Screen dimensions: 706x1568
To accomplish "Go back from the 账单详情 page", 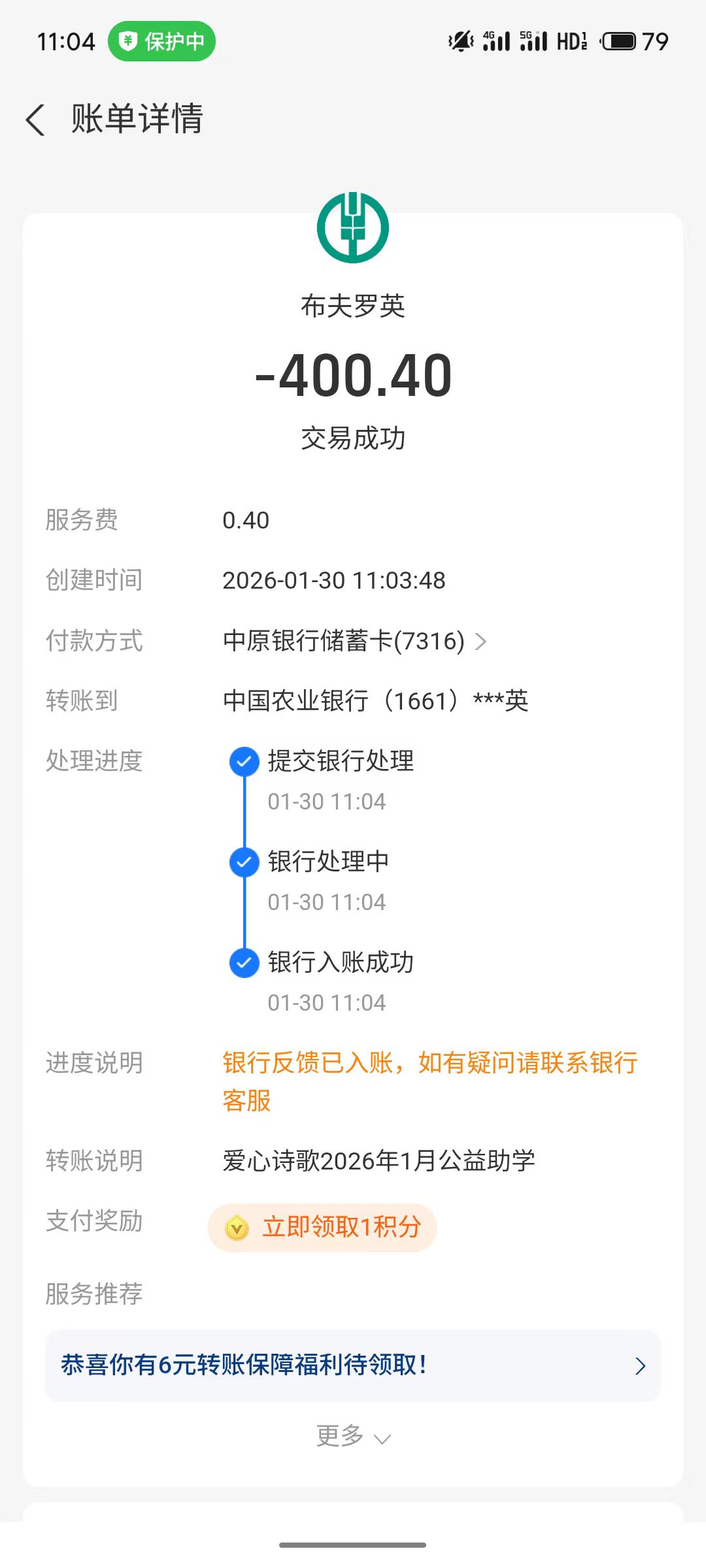I will [x=36, y=120].
